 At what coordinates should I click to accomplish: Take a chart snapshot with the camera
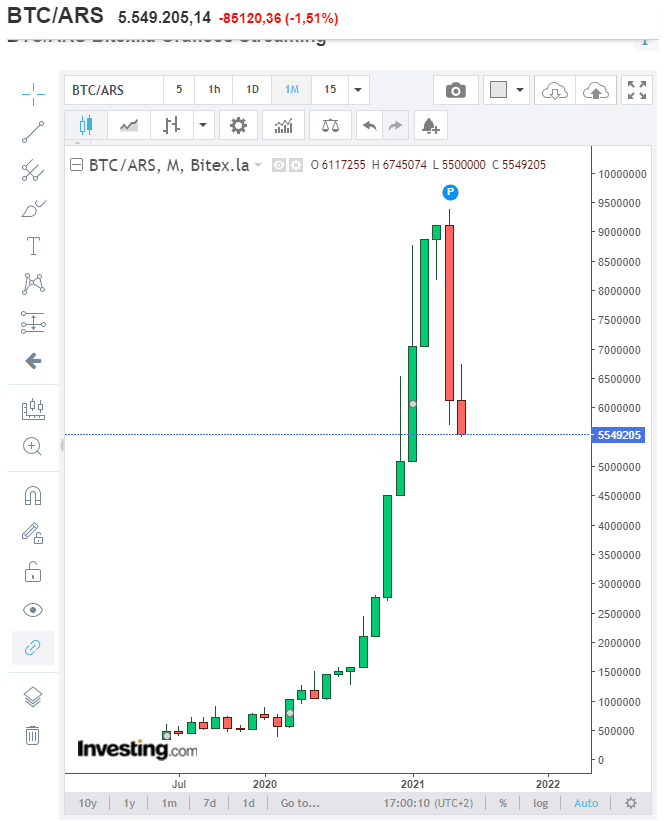(456, 90)
